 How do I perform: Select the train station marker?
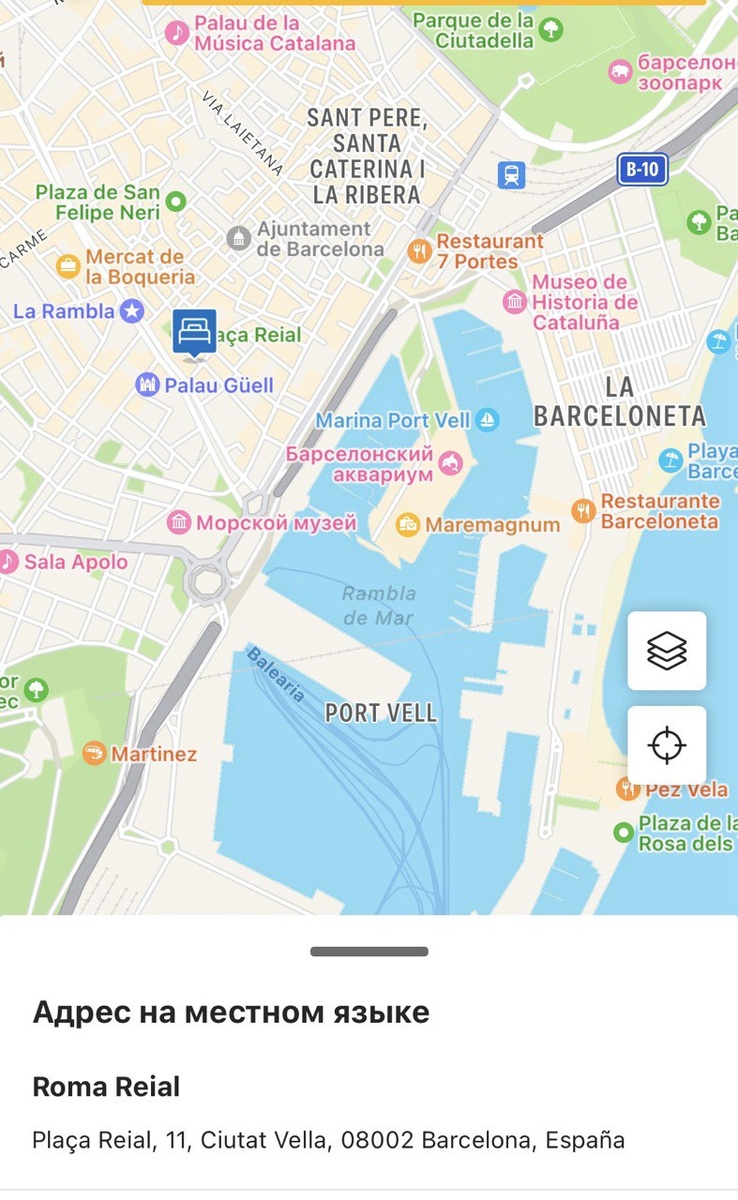(511, 175)
